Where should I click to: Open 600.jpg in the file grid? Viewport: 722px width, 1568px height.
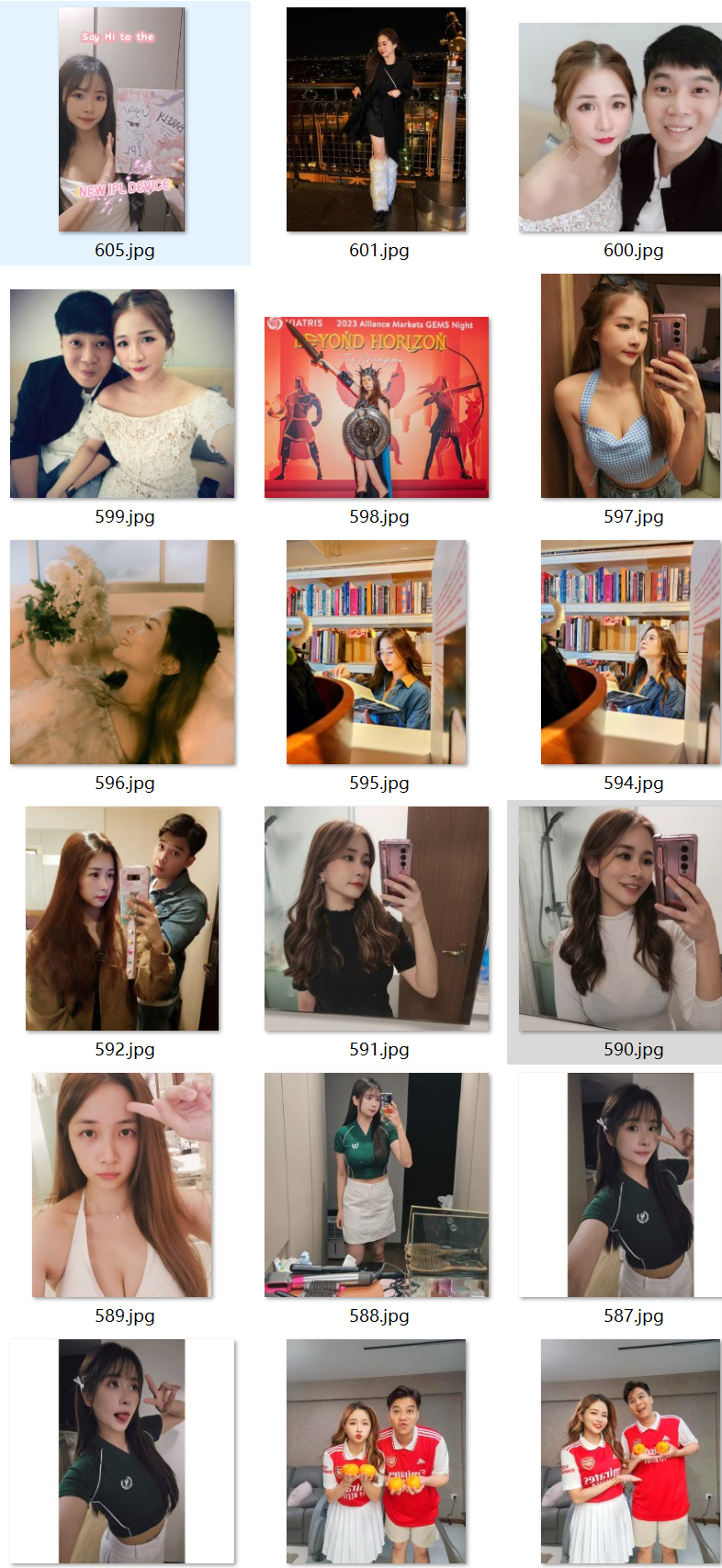[620, 128]
